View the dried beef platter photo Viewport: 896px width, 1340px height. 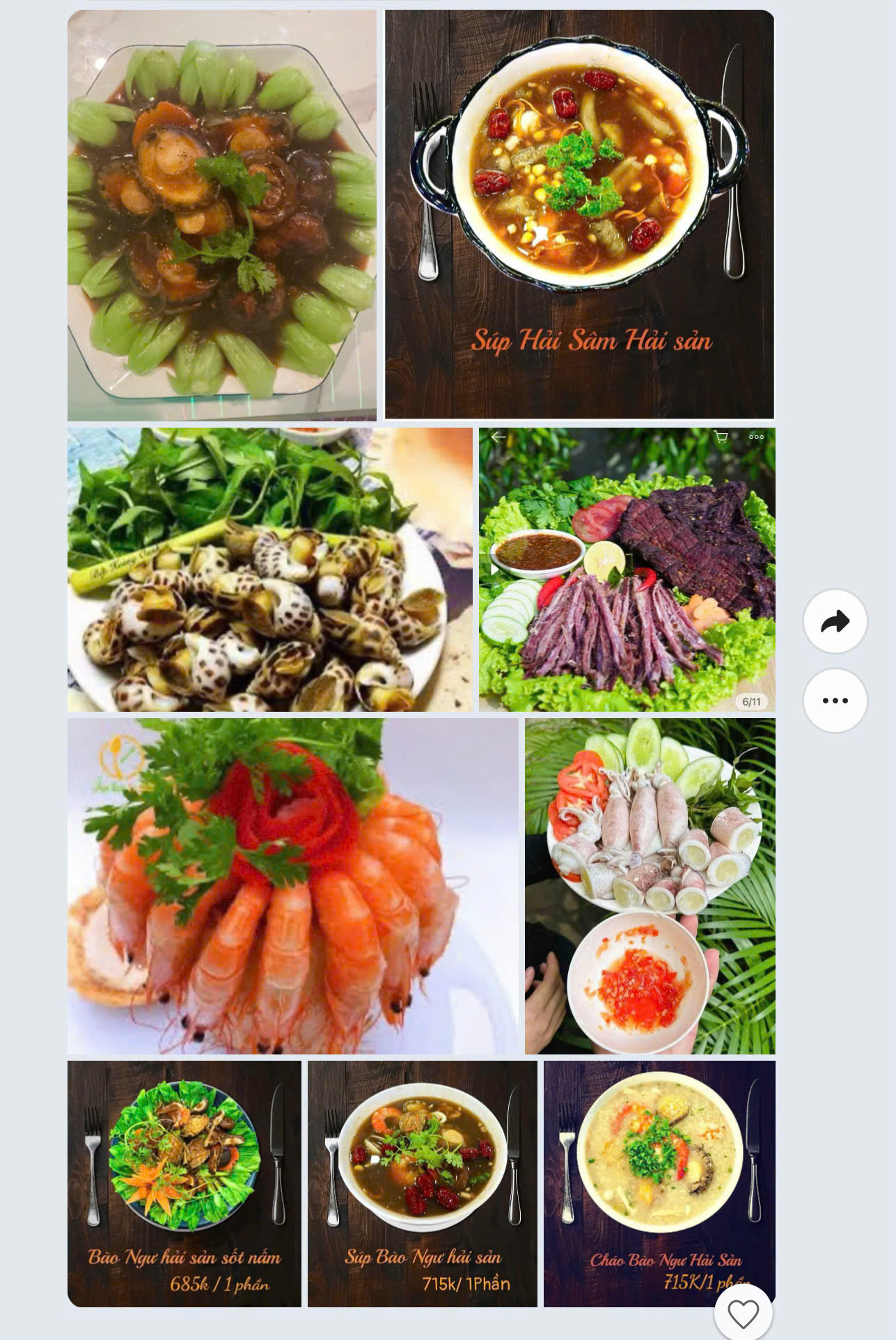coord(627,570)
